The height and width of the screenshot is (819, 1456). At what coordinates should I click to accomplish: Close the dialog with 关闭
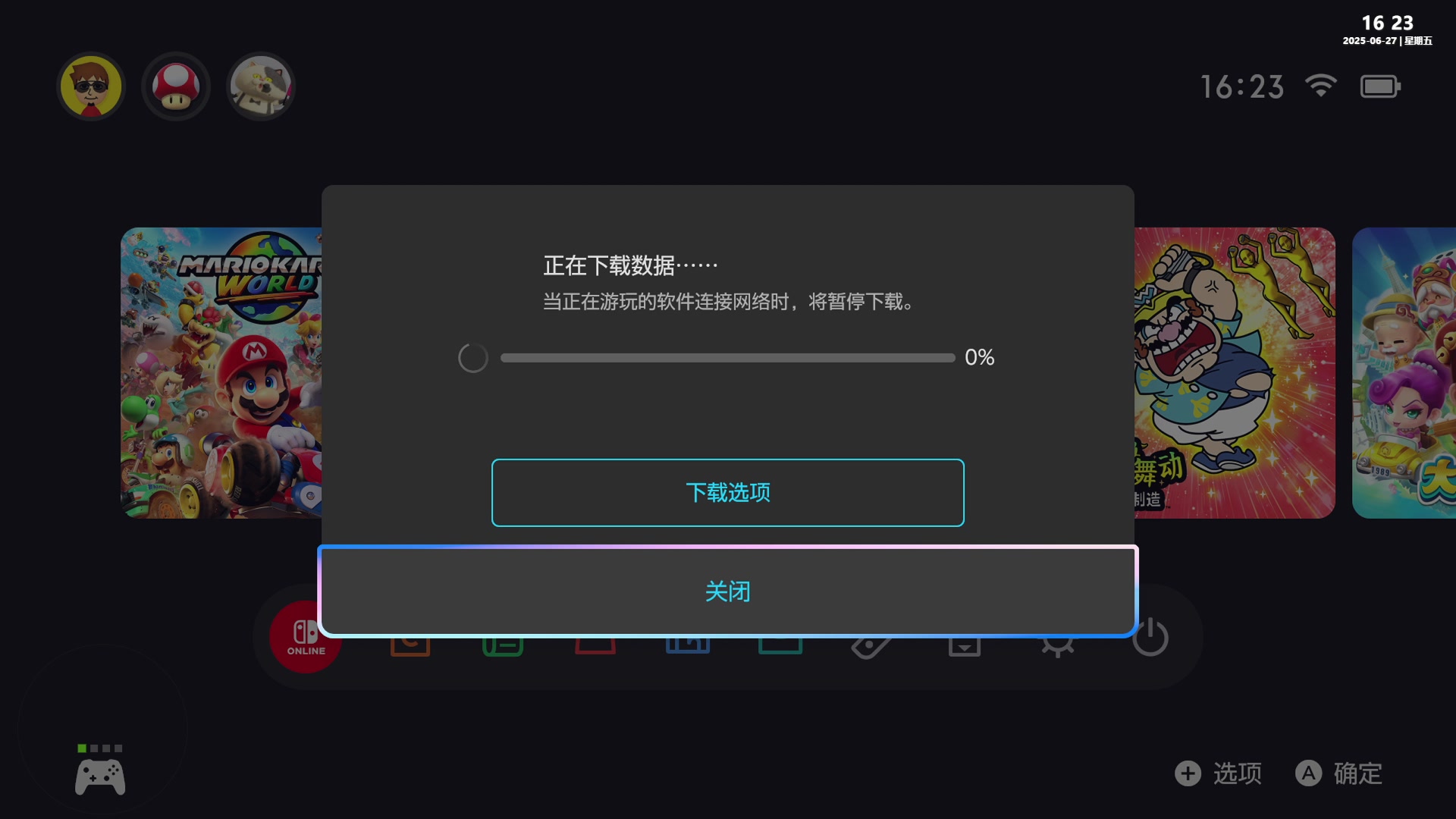click(727, 591)
